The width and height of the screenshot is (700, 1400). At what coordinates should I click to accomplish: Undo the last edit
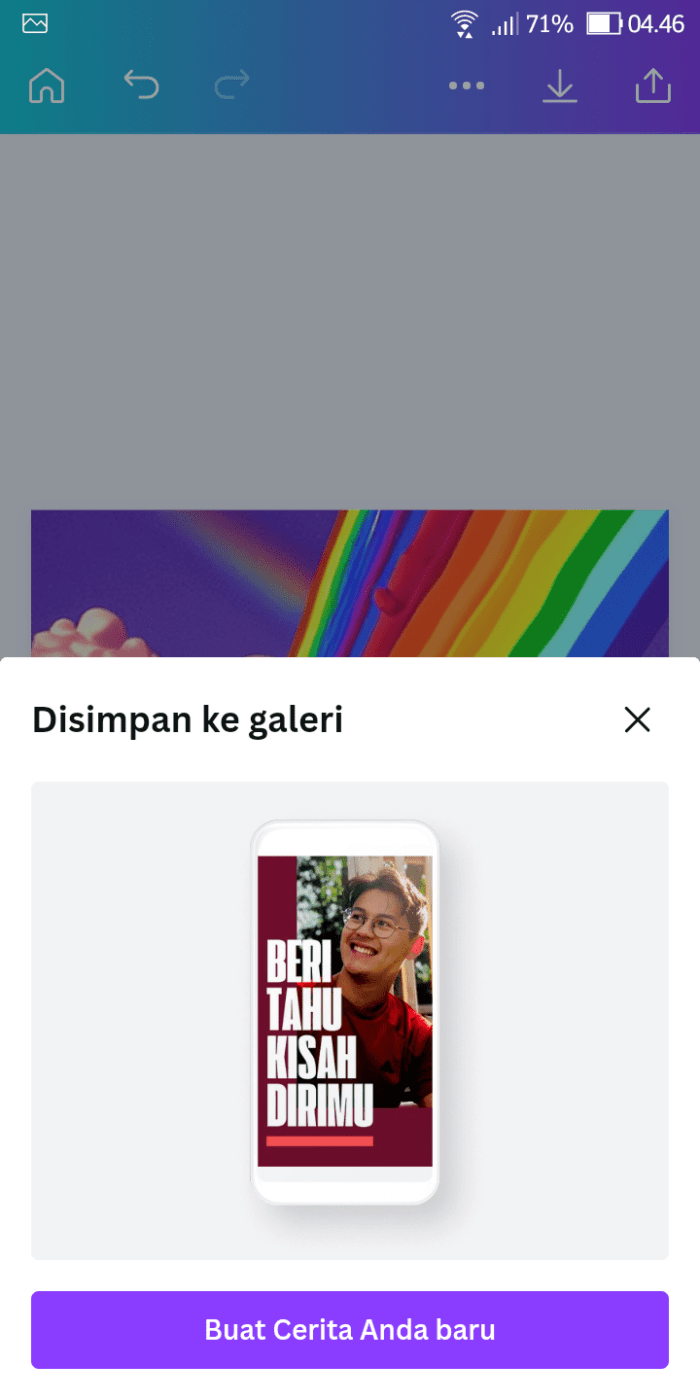141,86
